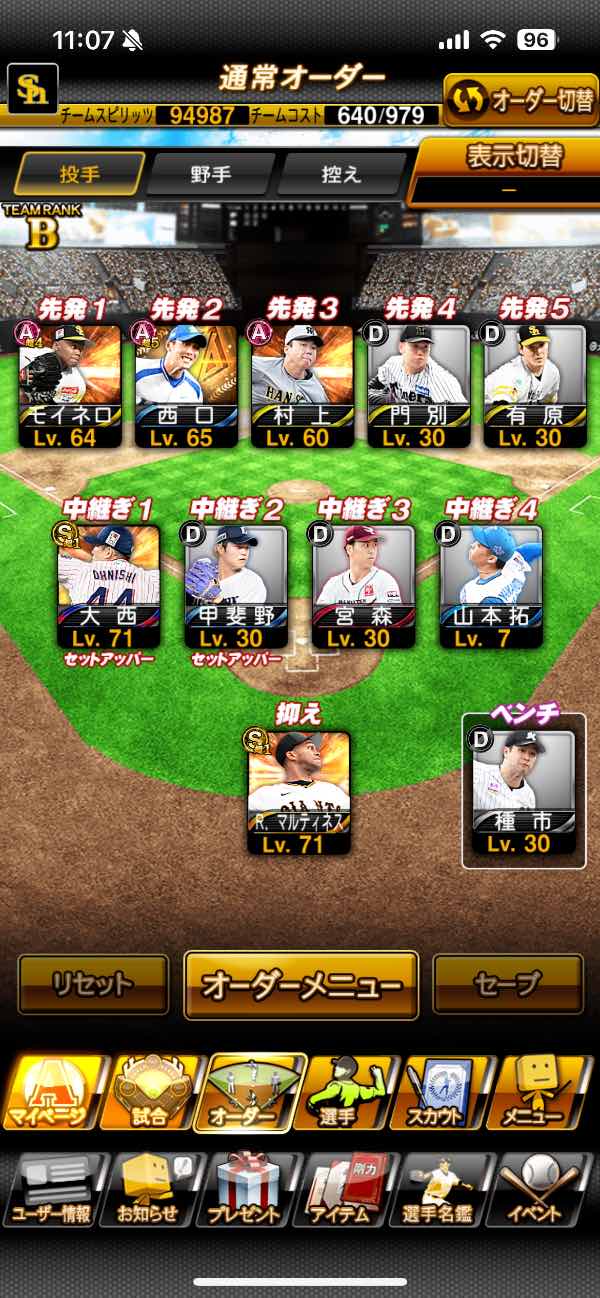Select starter card 西口
This screenshot has height=1298, width=600.
[x=186, y=385]
